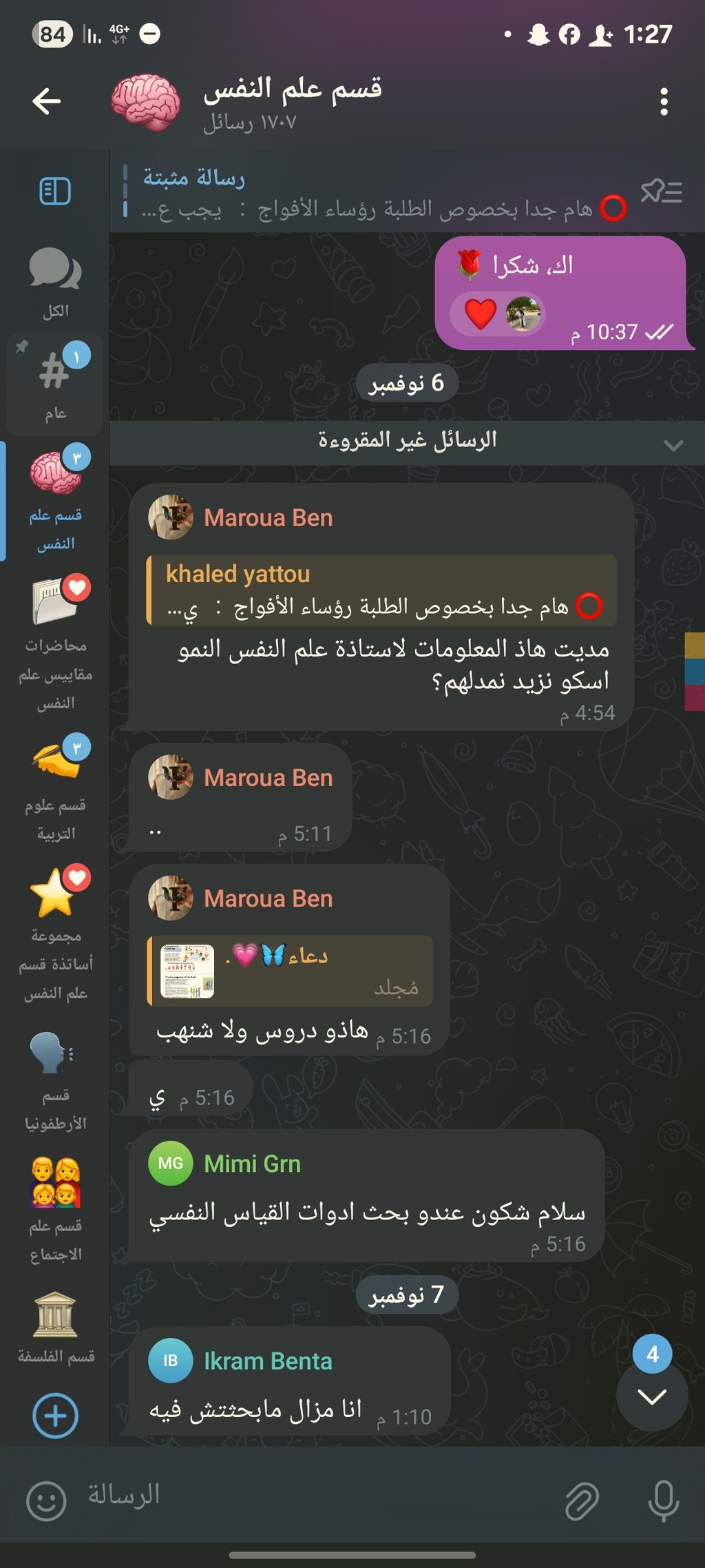Attach a file with the paperclip

(582, 1501)
